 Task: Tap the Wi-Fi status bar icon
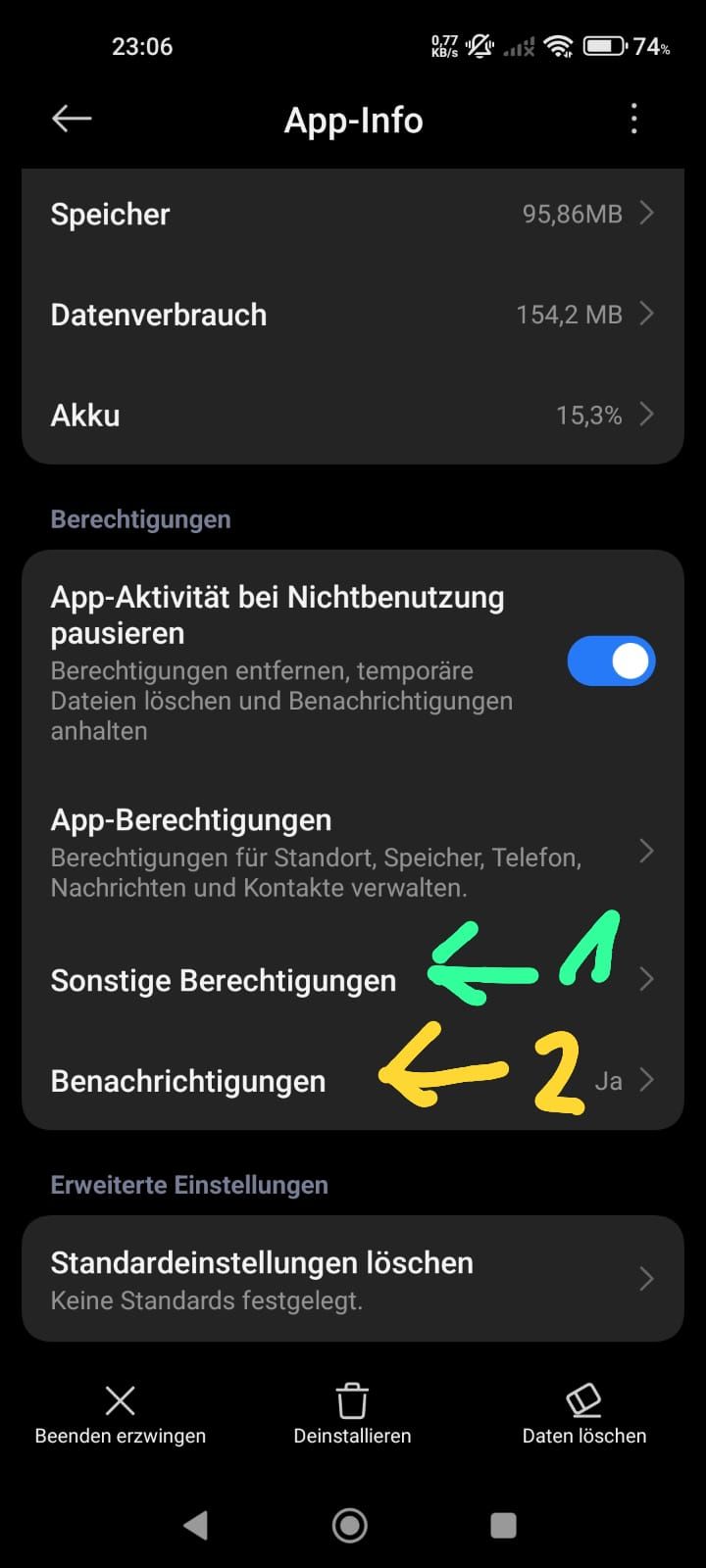560,46
